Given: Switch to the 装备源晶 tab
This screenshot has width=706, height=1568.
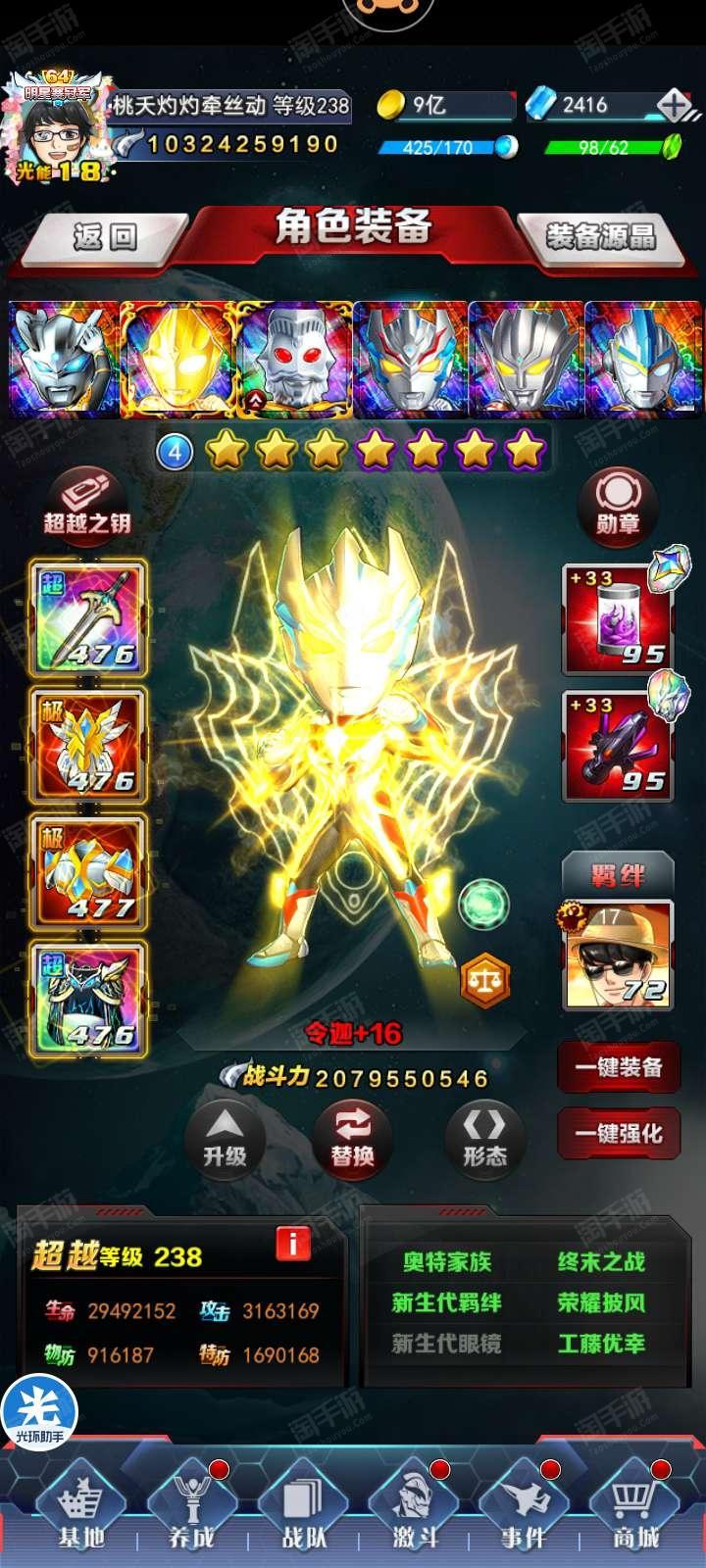Looking at the screenshot, I should (601, 236).
